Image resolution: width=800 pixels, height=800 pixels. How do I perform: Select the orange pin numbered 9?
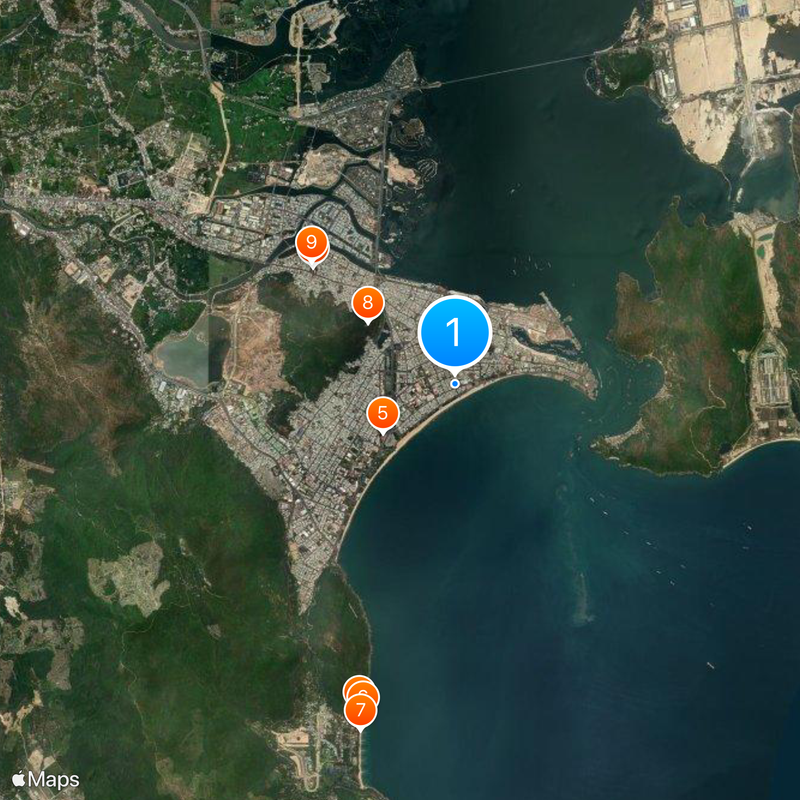pos(312,243)
